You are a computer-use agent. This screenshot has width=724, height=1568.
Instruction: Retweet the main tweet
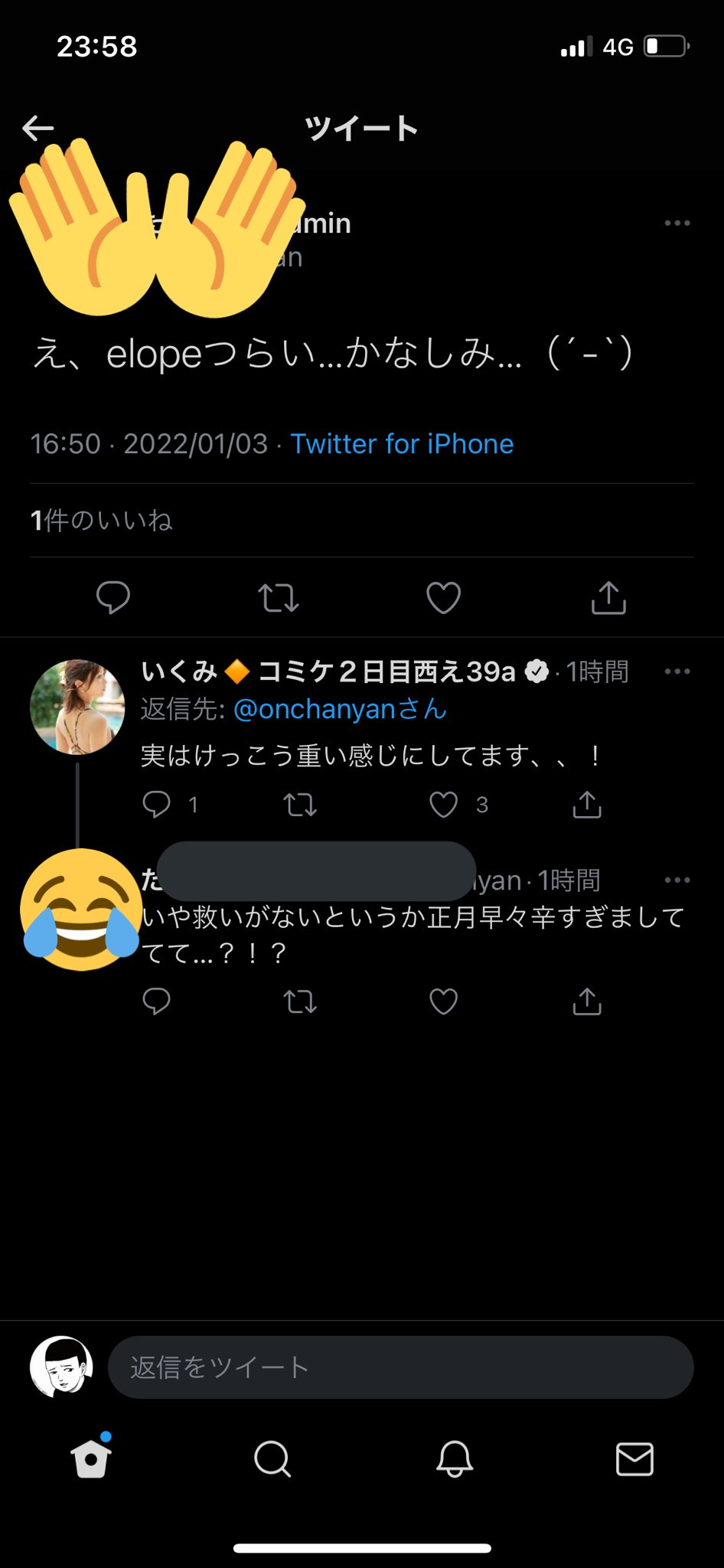[x=278, y=598]
